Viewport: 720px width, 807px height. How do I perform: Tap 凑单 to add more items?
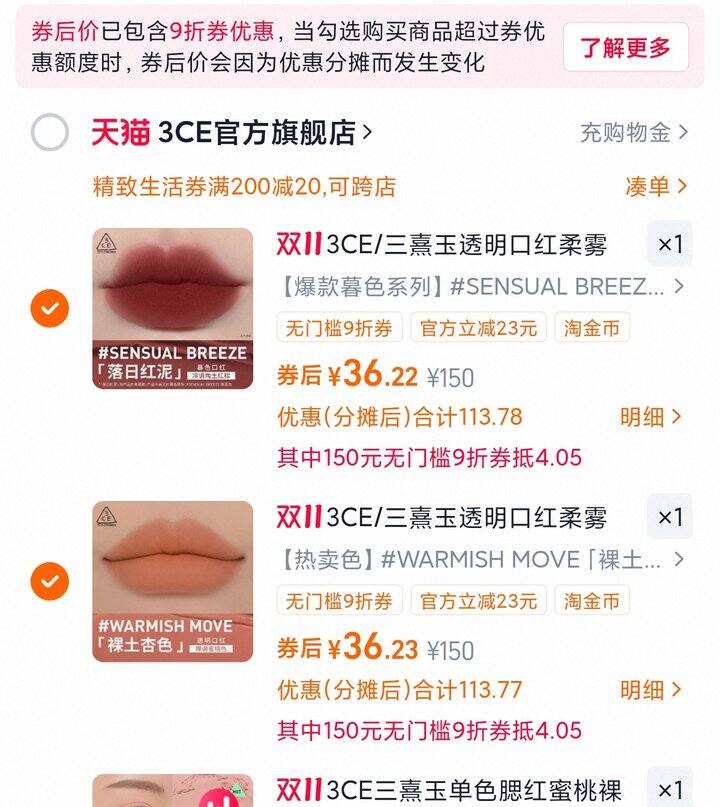click(655, 186)
